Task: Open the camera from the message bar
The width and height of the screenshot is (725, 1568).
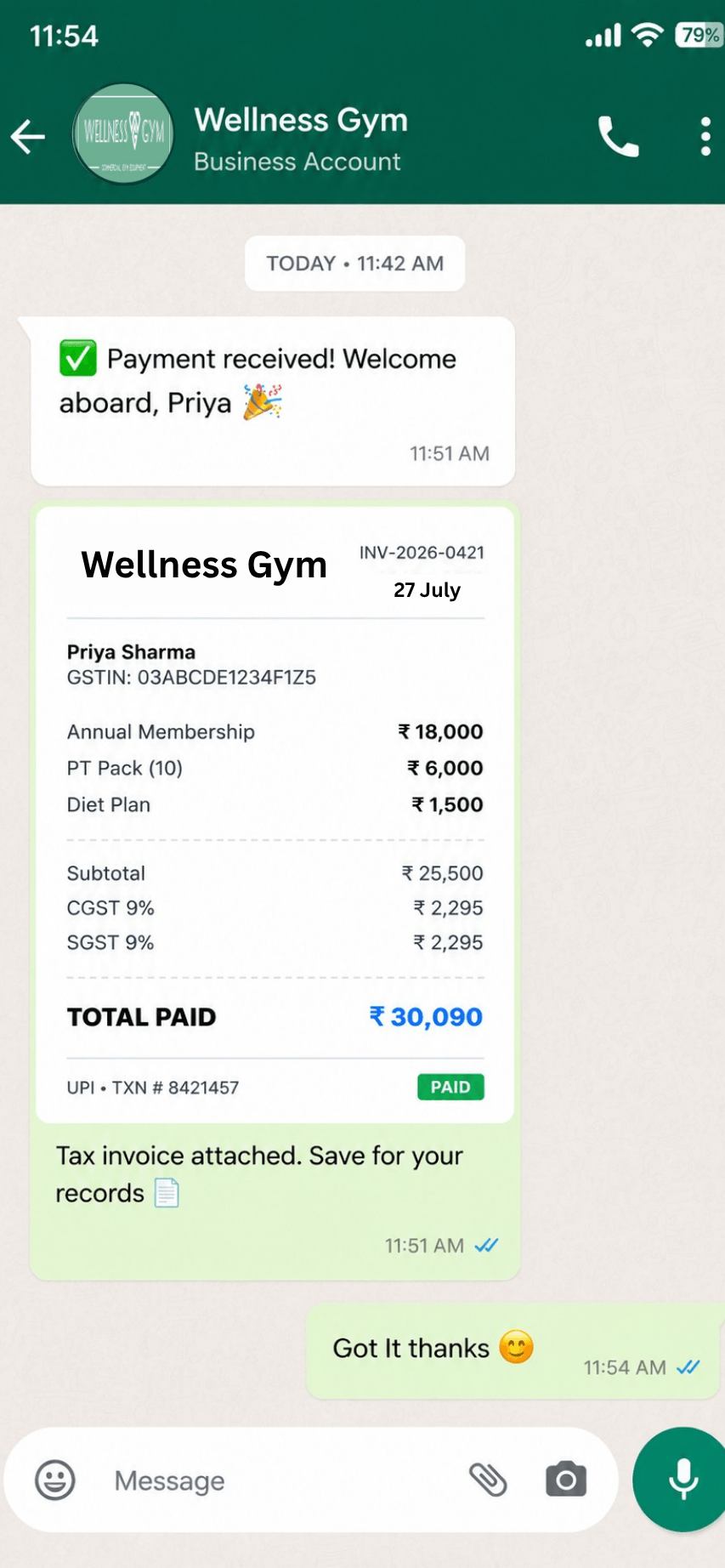Action: coord(566,1480)
